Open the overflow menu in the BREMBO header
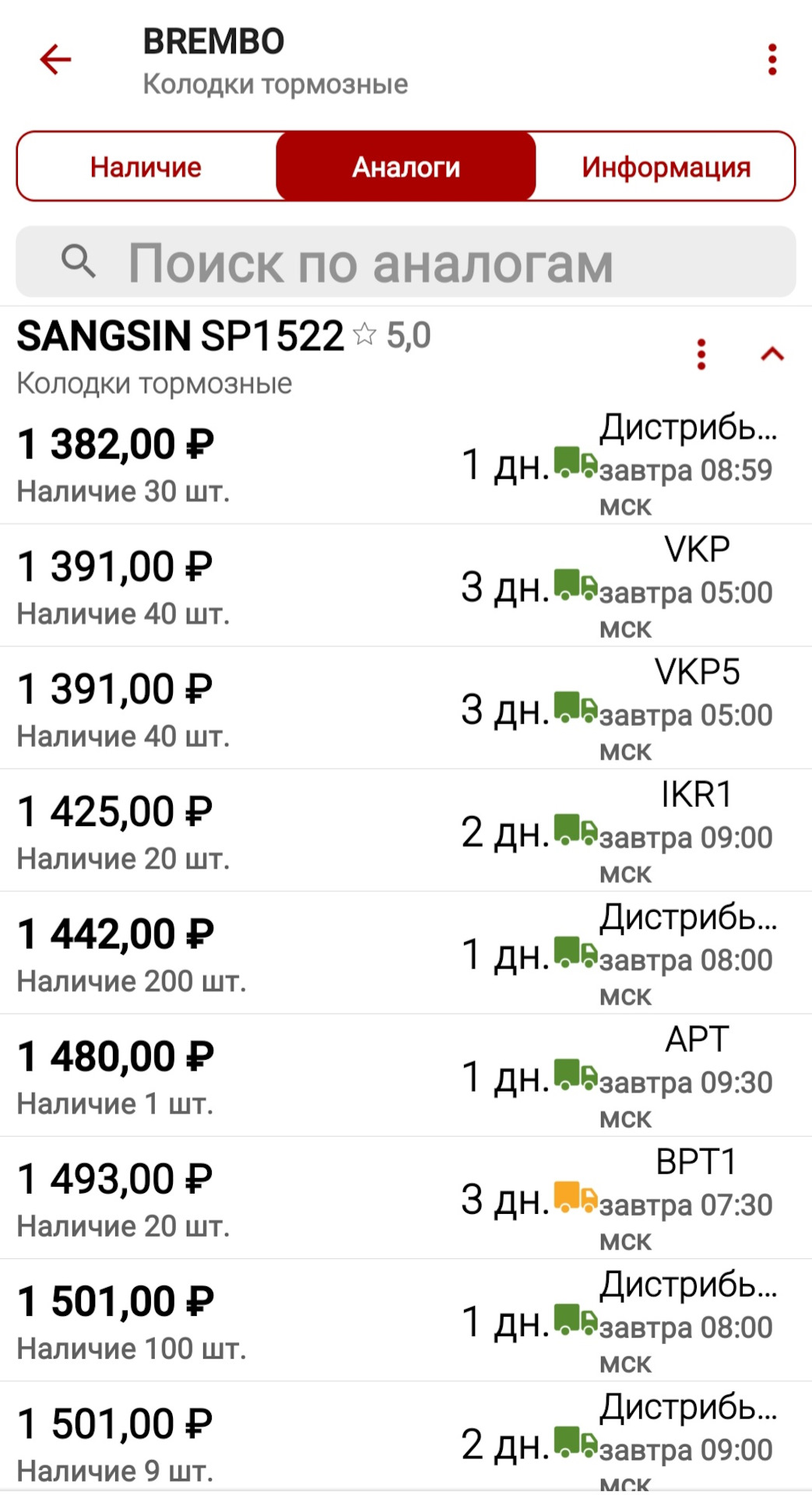 pos(772,60)
